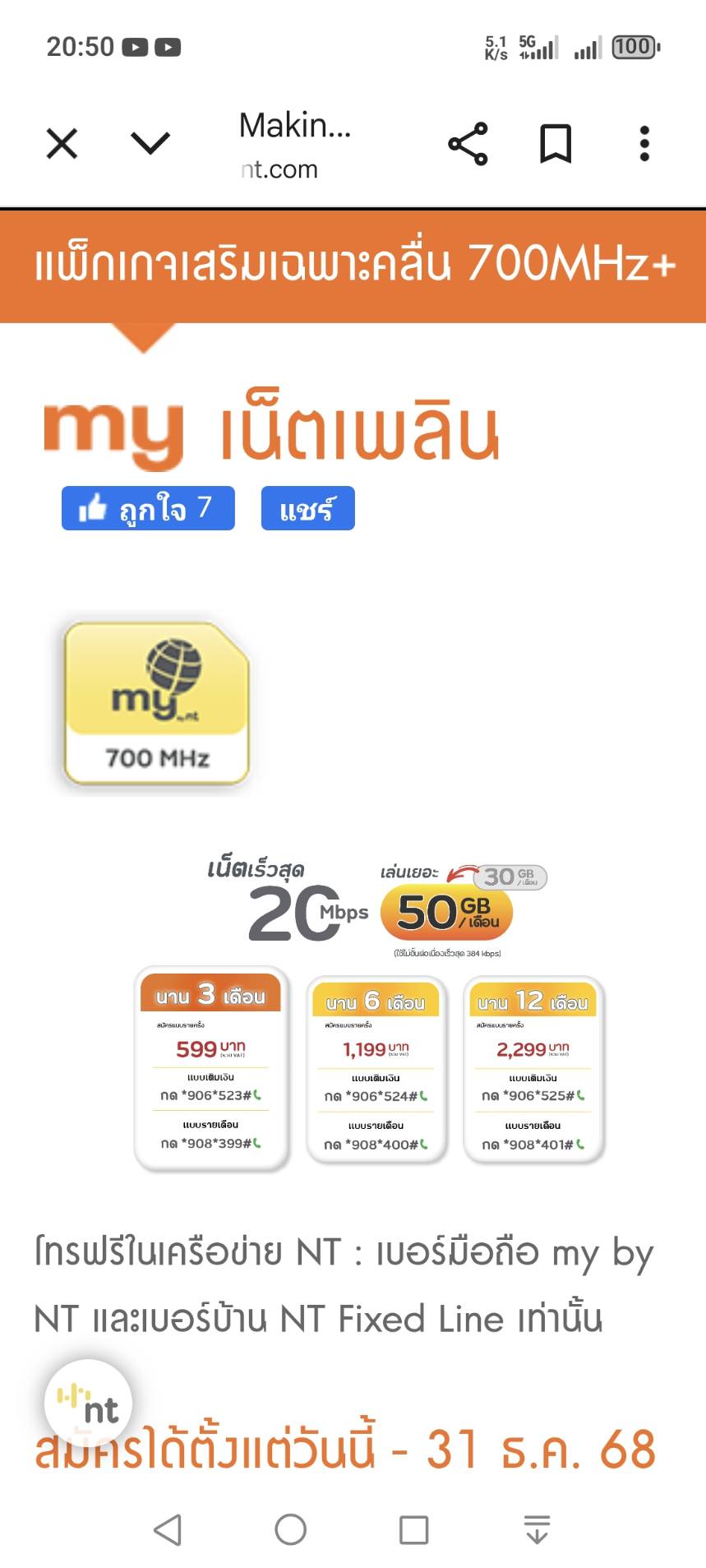Open the browser overflow menu
Screen dimensions: 706x1568
click(x=644, y=144)
